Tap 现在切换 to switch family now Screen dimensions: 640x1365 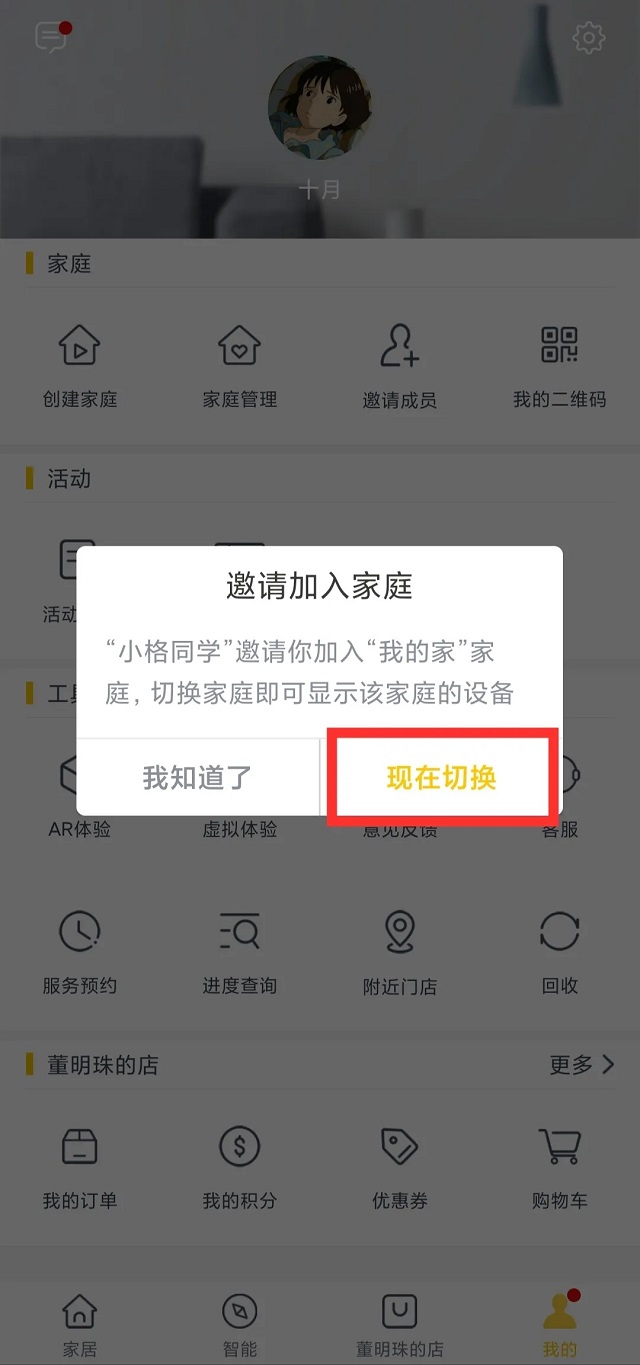pos(441,778)
